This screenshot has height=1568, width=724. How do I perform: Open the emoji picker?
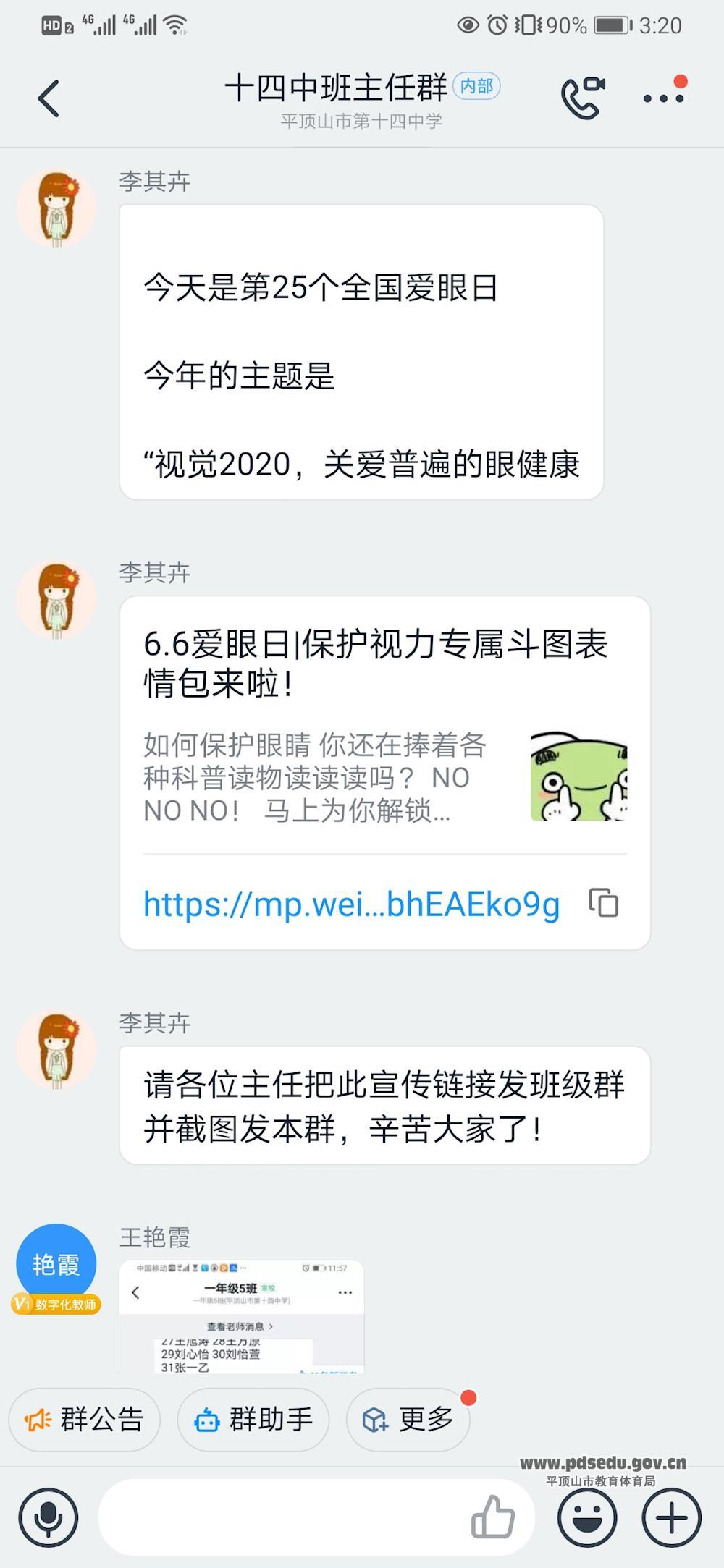pyautogui.click(x=586, y=1517)
